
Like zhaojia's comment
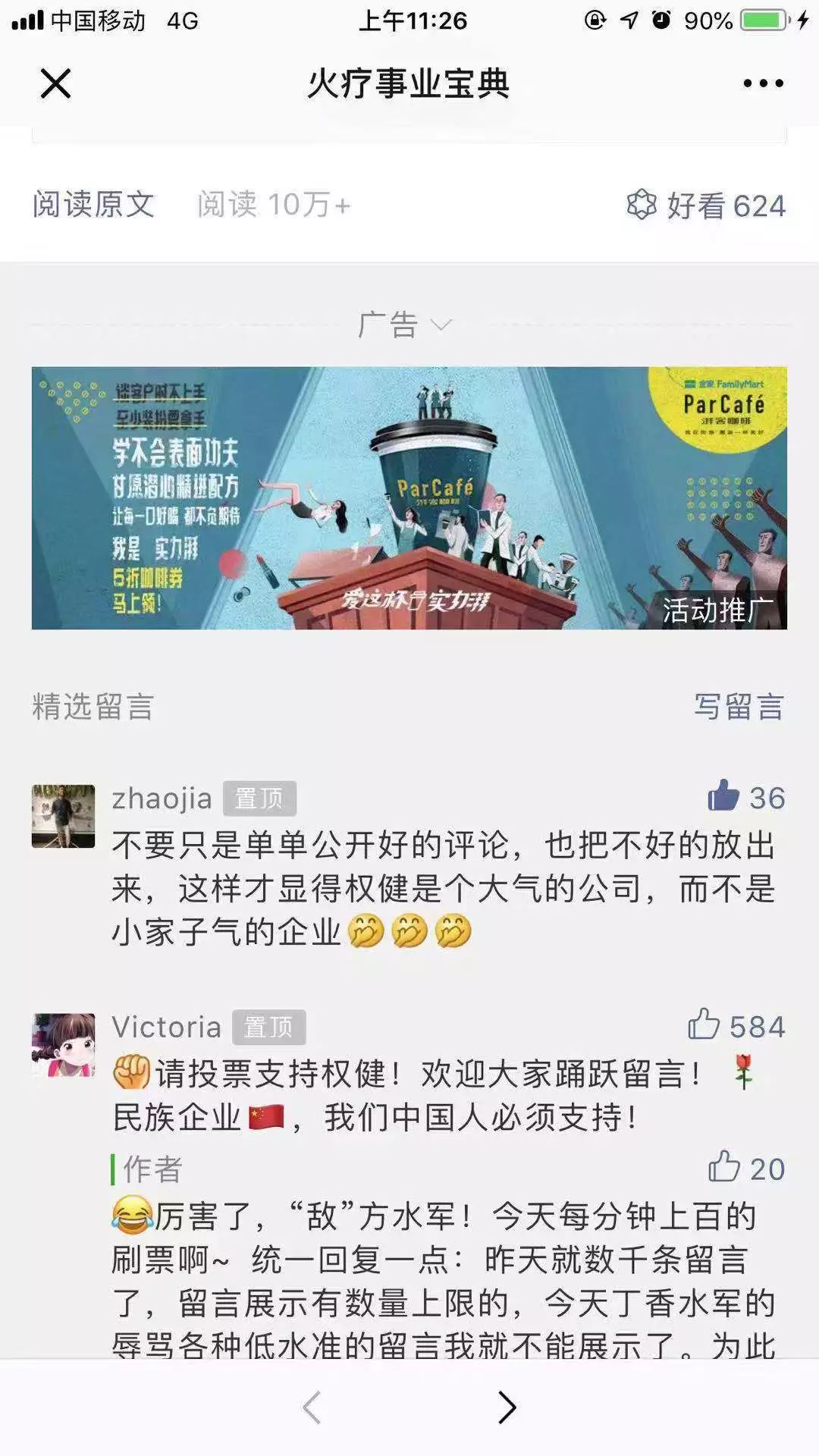[723, 797]
